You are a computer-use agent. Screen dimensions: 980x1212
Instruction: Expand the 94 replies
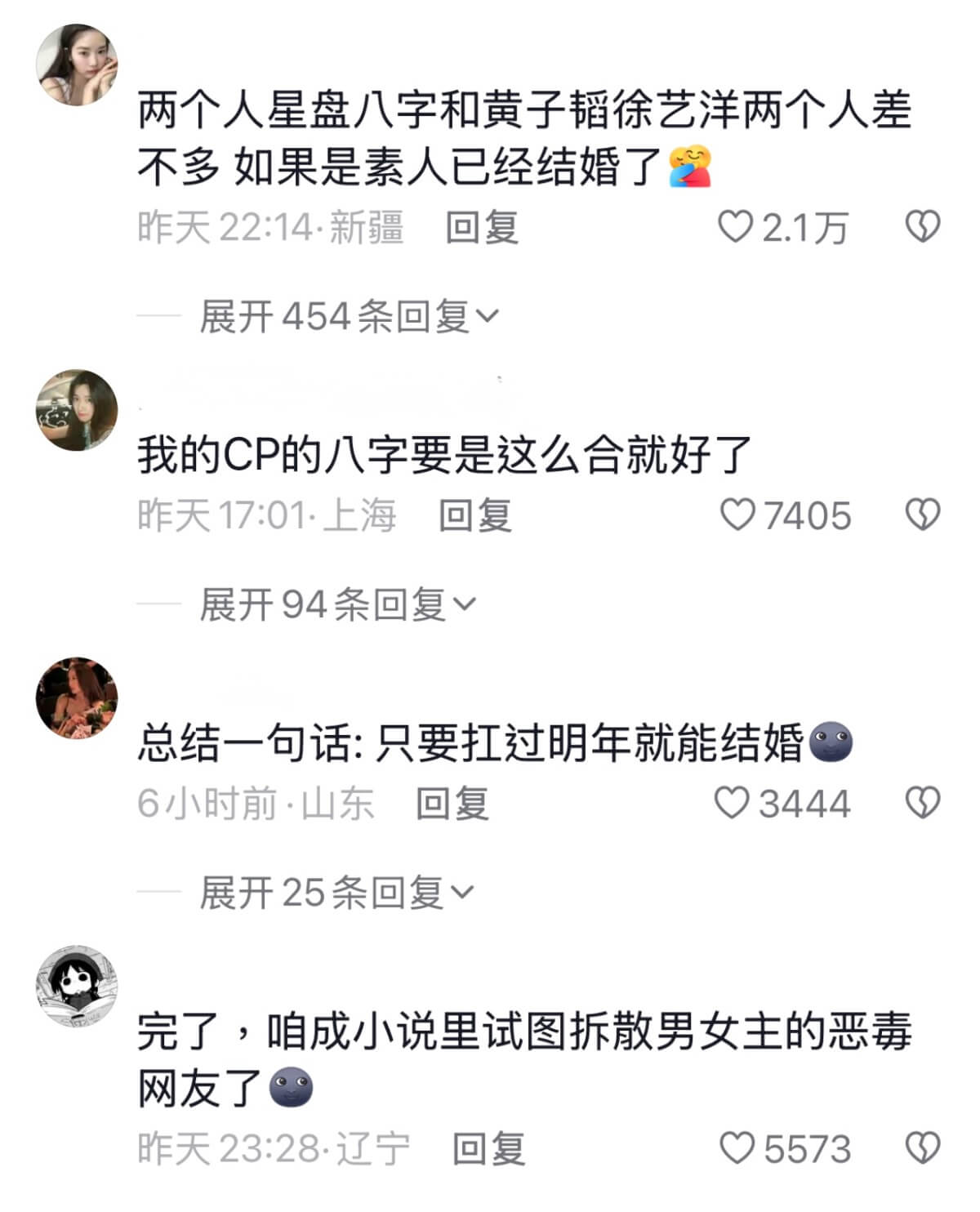coord(337,604)
